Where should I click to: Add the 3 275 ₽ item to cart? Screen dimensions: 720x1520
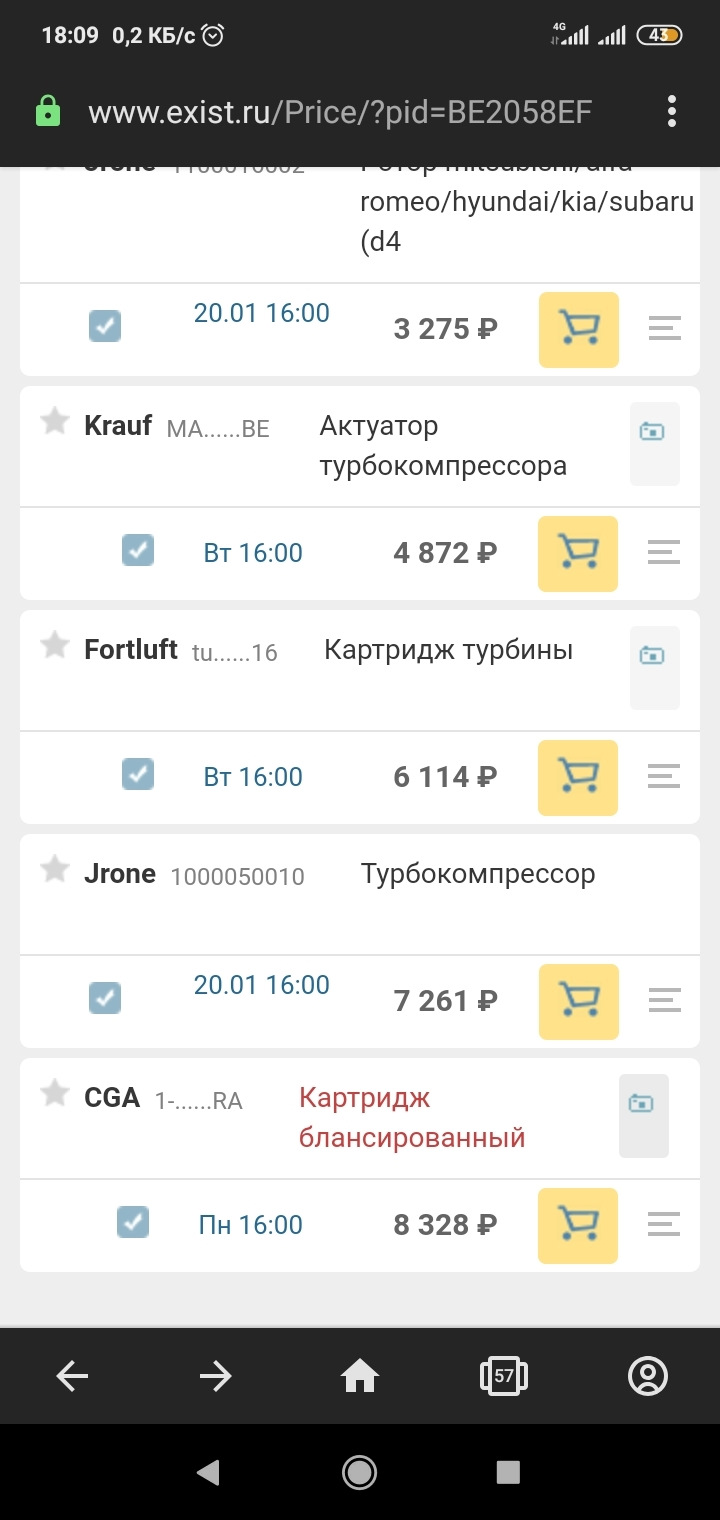[x=579, y=329]
